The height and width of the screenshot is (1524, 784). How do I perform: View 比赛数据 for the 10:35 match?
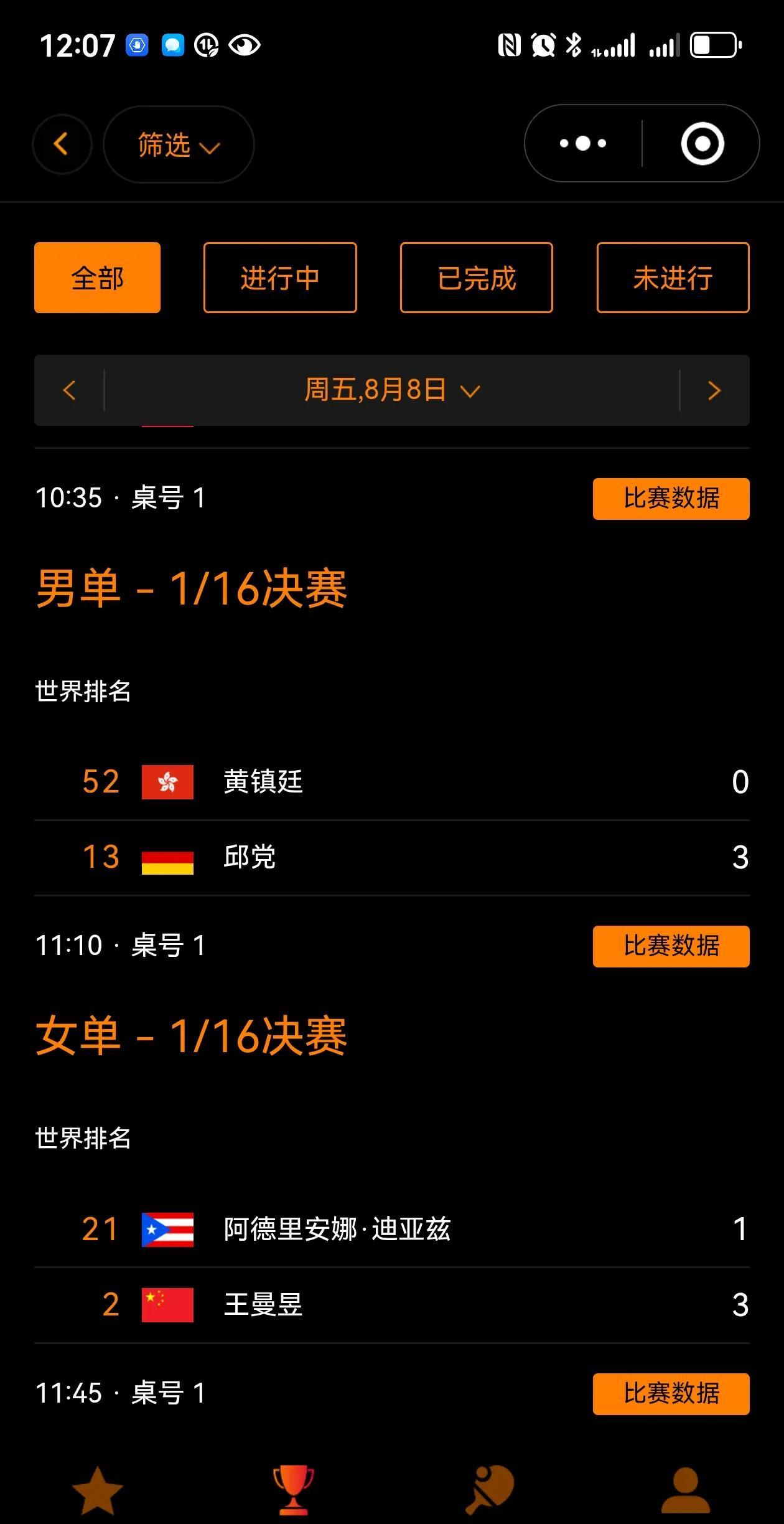click(x=671, y=499)
